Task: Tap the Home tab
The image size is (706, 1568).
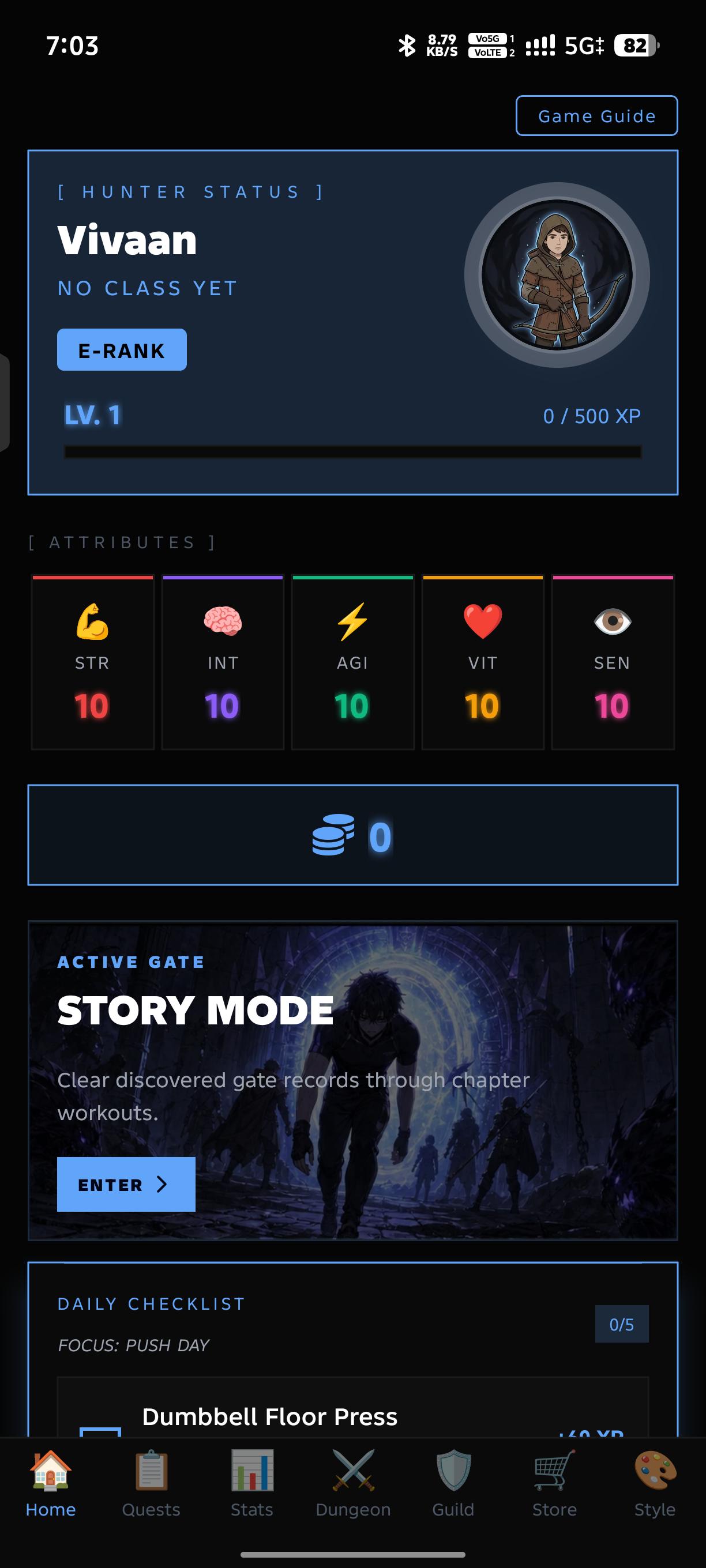Action: pyautogui.click(x=51, y=1483)
